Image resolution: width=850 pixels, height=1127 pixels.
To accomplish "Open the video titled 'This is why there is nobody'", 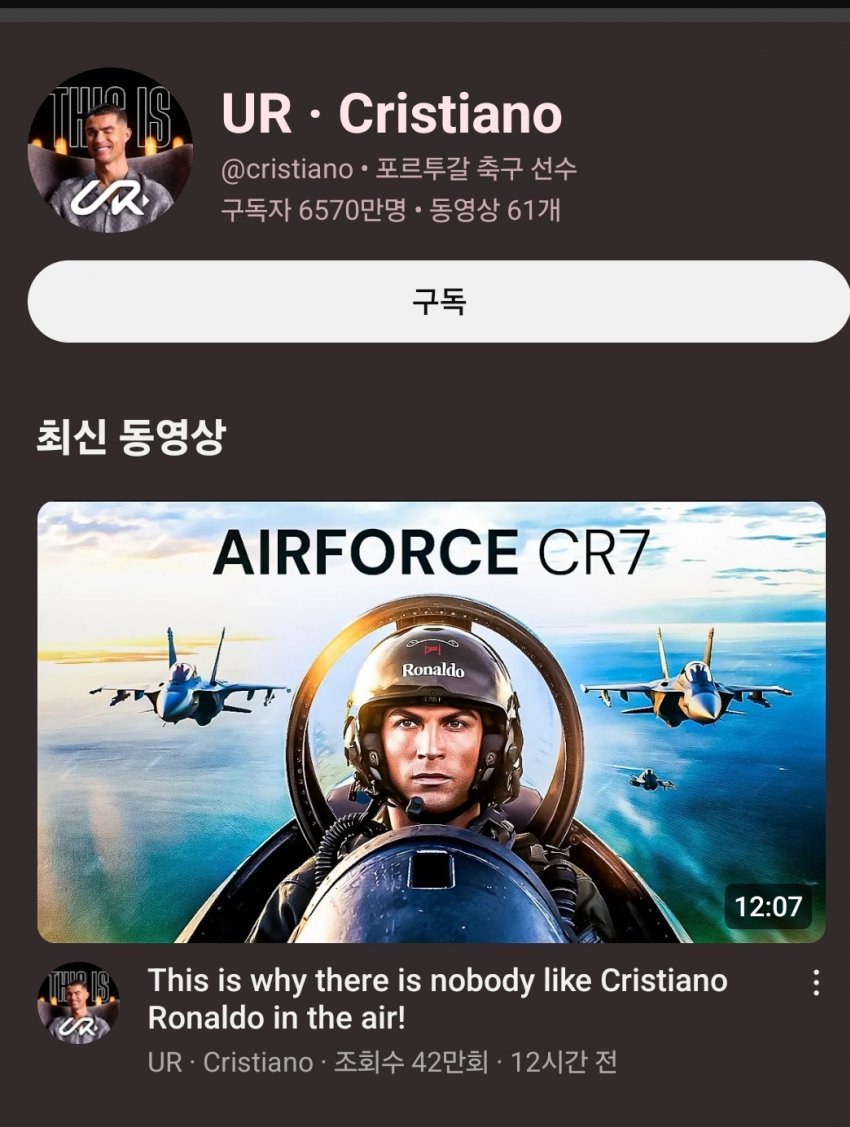I will pos(437,999).
